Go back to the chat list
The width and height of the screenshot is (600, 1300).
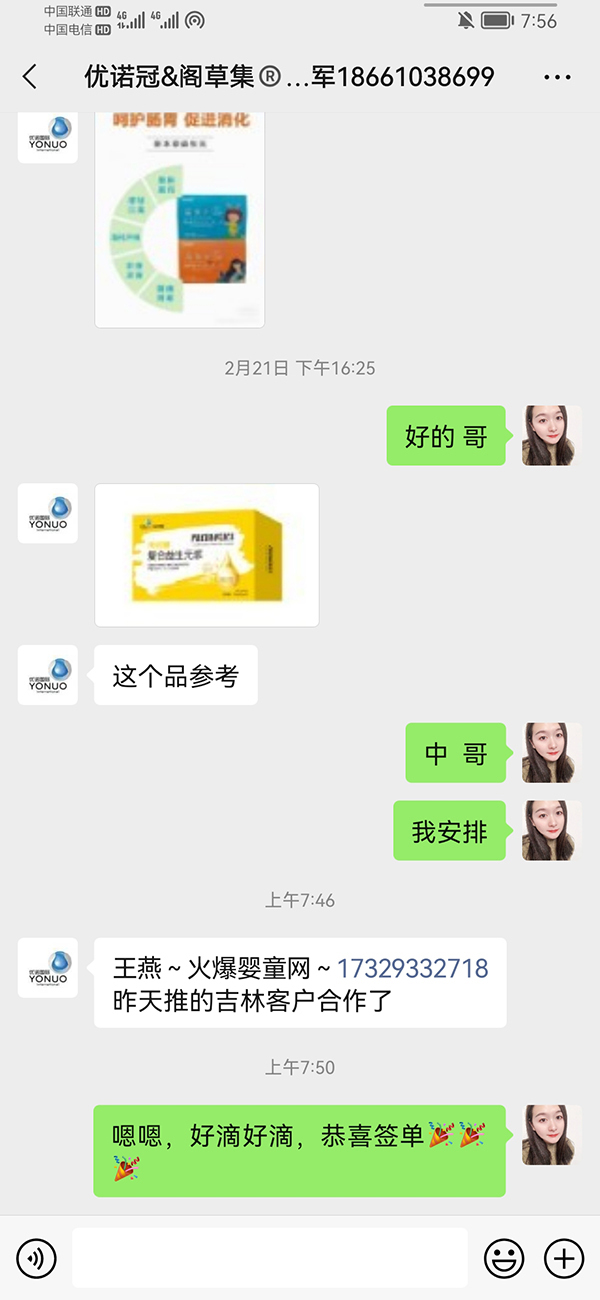(30, 77)
